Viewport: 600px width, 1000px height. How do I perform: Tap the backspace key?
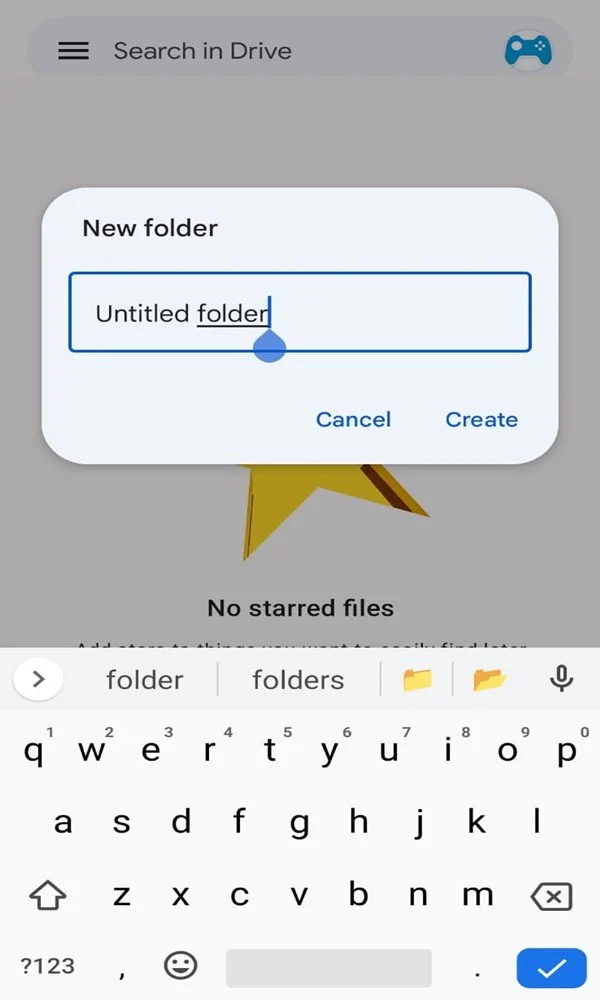click(x=552, y=896)
